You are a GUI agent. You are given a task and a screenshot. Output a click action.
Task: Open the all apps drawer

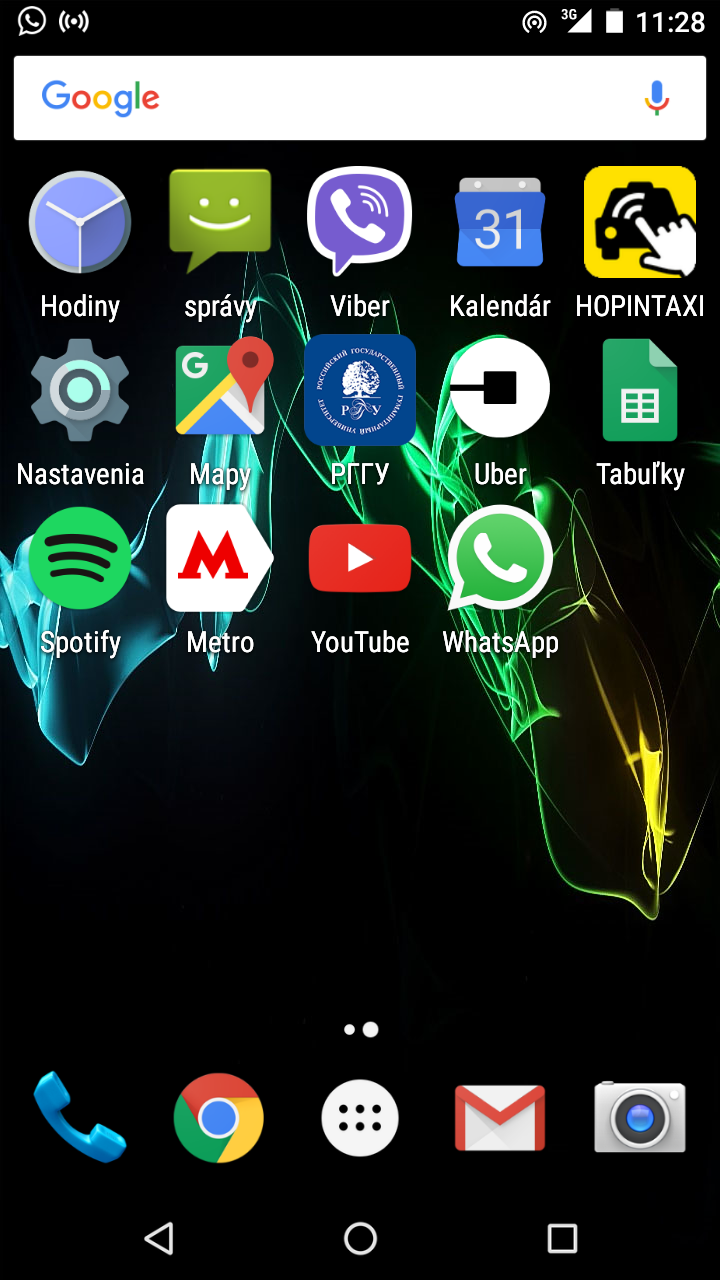click(x=360, y=1118)
